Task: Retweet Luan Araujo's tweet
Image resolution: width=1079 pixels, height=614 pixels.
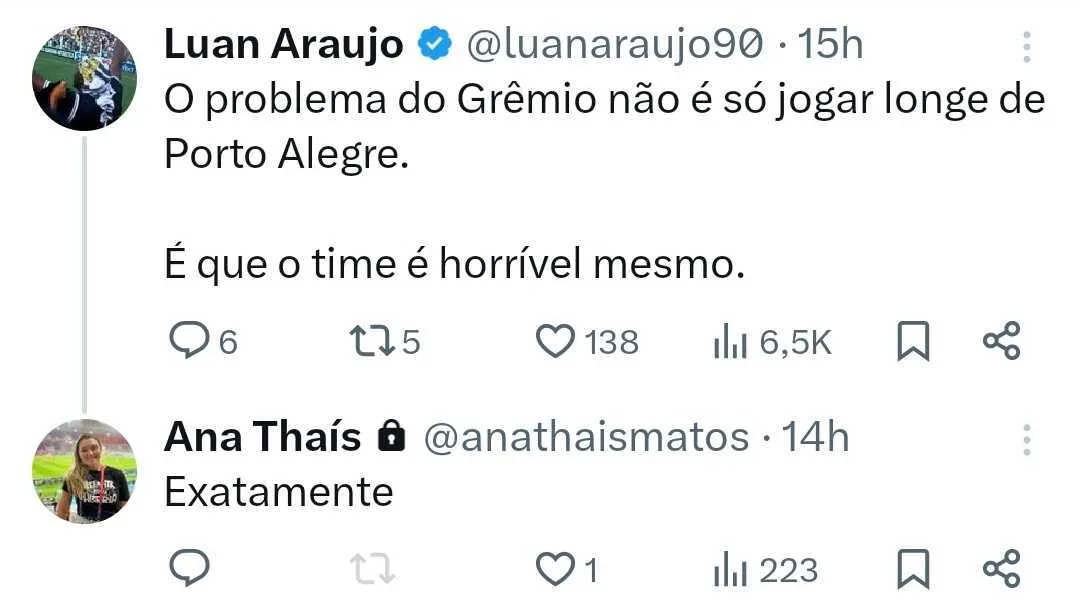Action: 373,342
